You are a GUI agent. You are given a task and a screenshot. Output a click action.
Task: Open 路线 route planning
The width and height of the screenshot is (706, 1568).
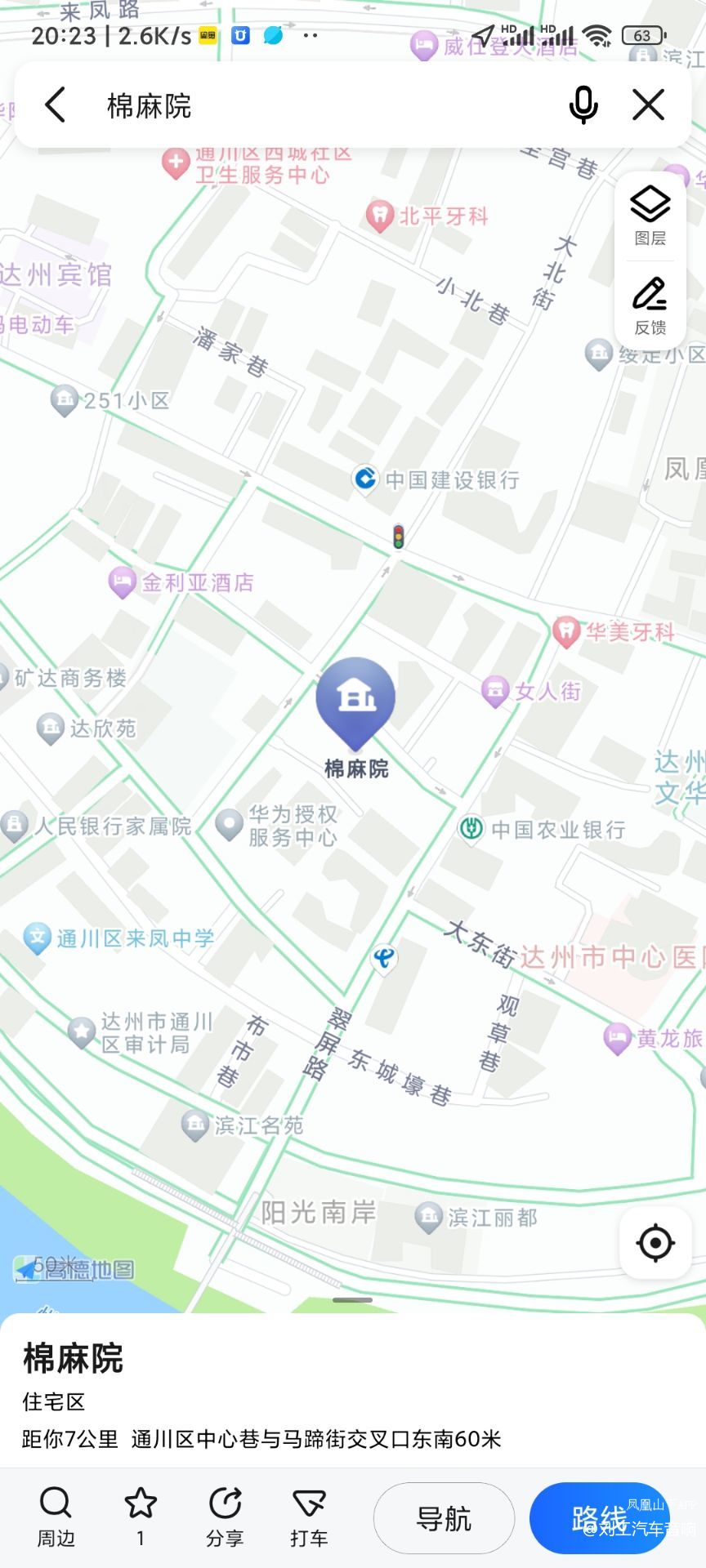(599, 1518)
